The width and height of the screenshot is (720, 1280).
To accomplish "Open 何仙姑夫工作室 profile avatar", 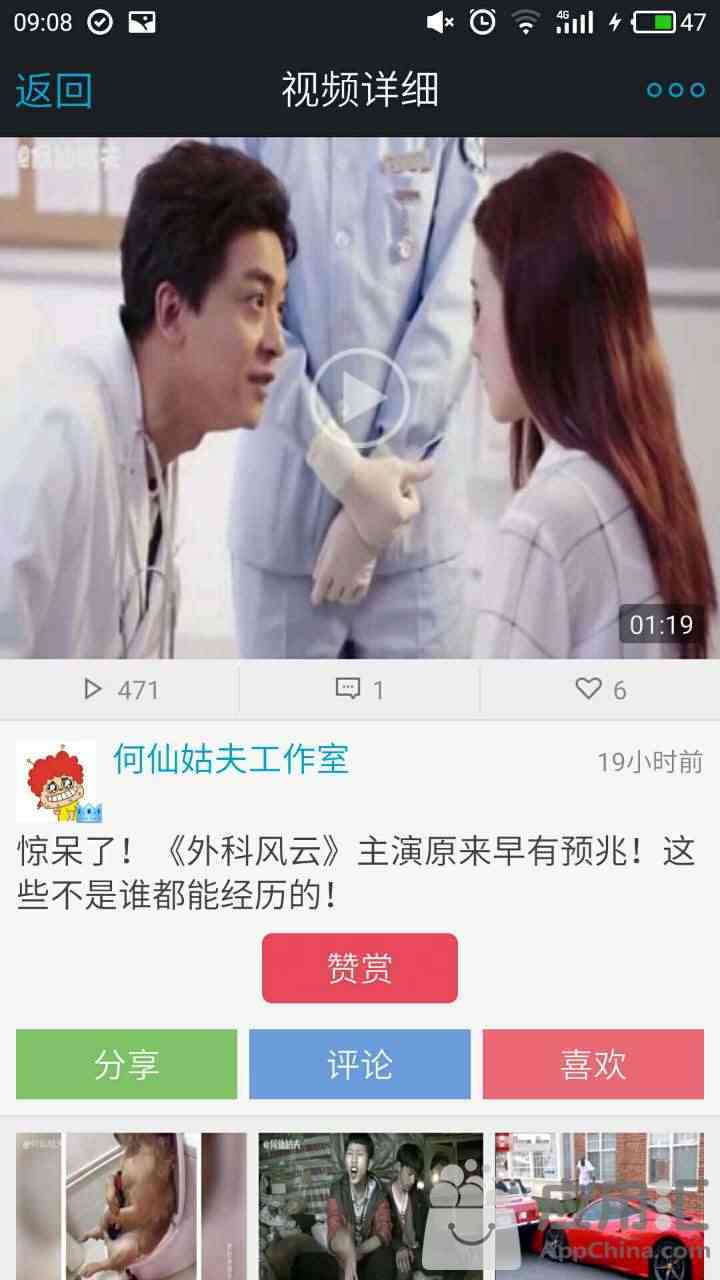I will click(57, 781).
